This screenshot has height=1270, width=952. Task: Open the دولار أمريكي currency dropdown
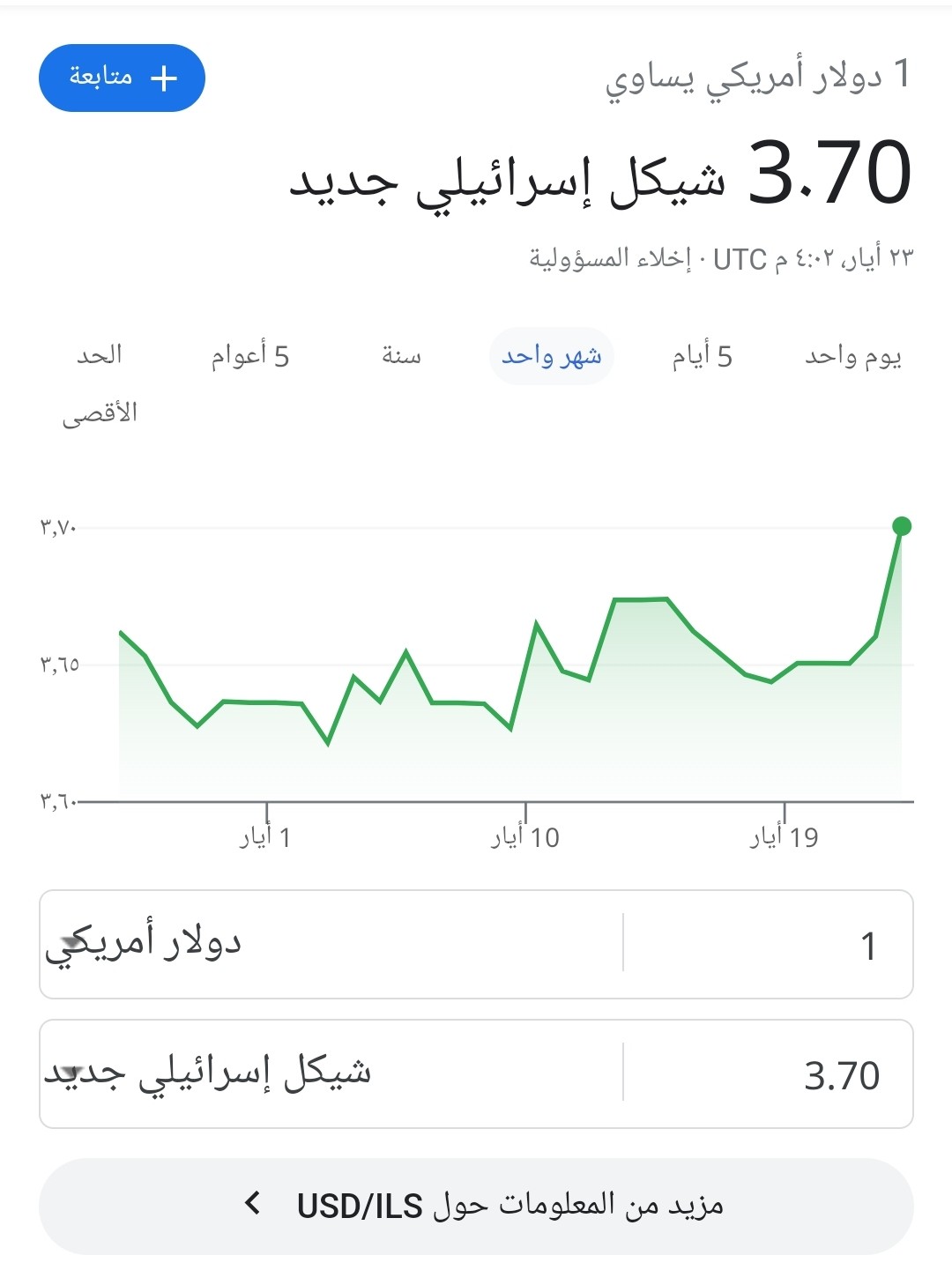pos(331,945)
